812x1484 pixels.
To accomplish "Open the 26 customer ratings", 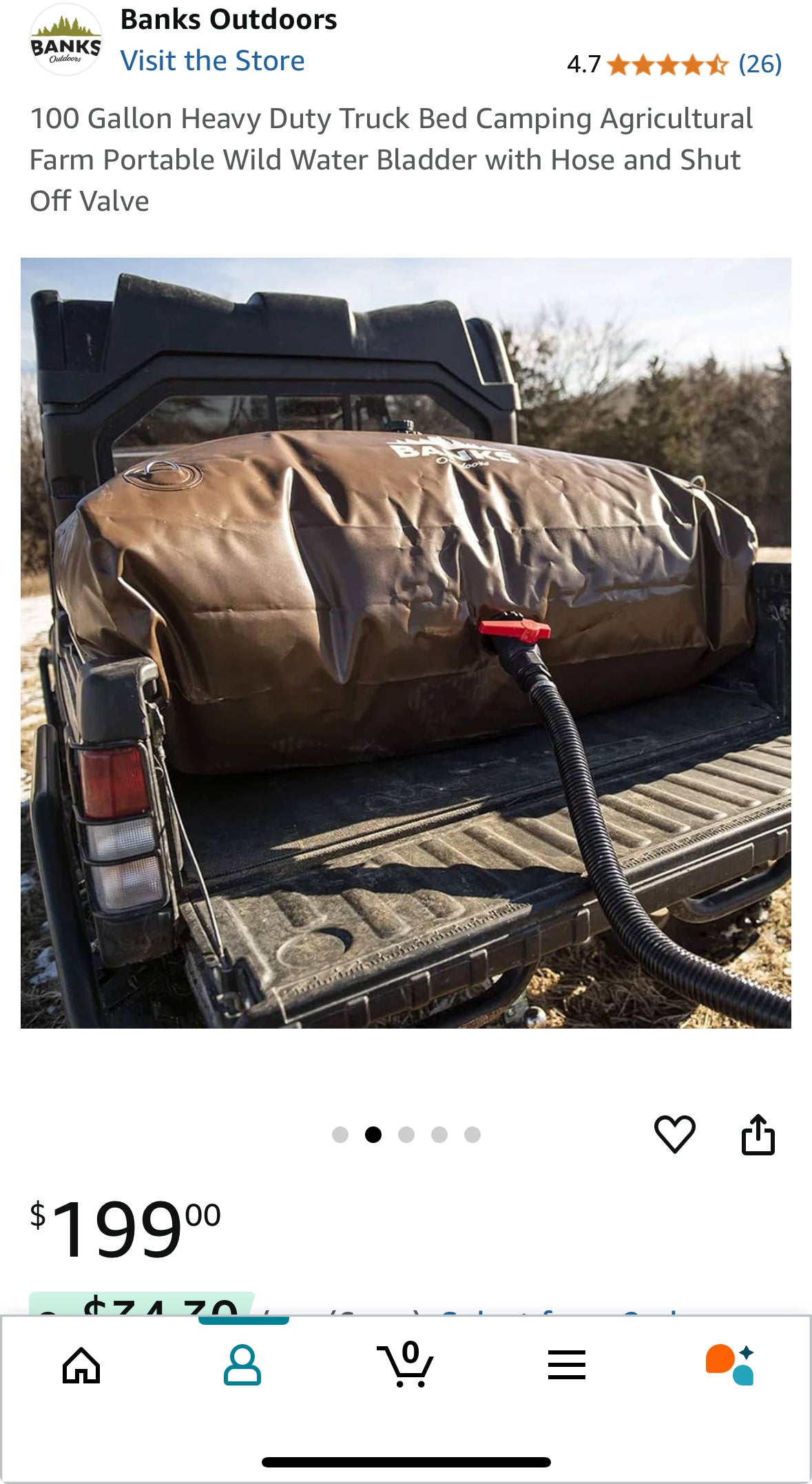I will pos(760,64).
